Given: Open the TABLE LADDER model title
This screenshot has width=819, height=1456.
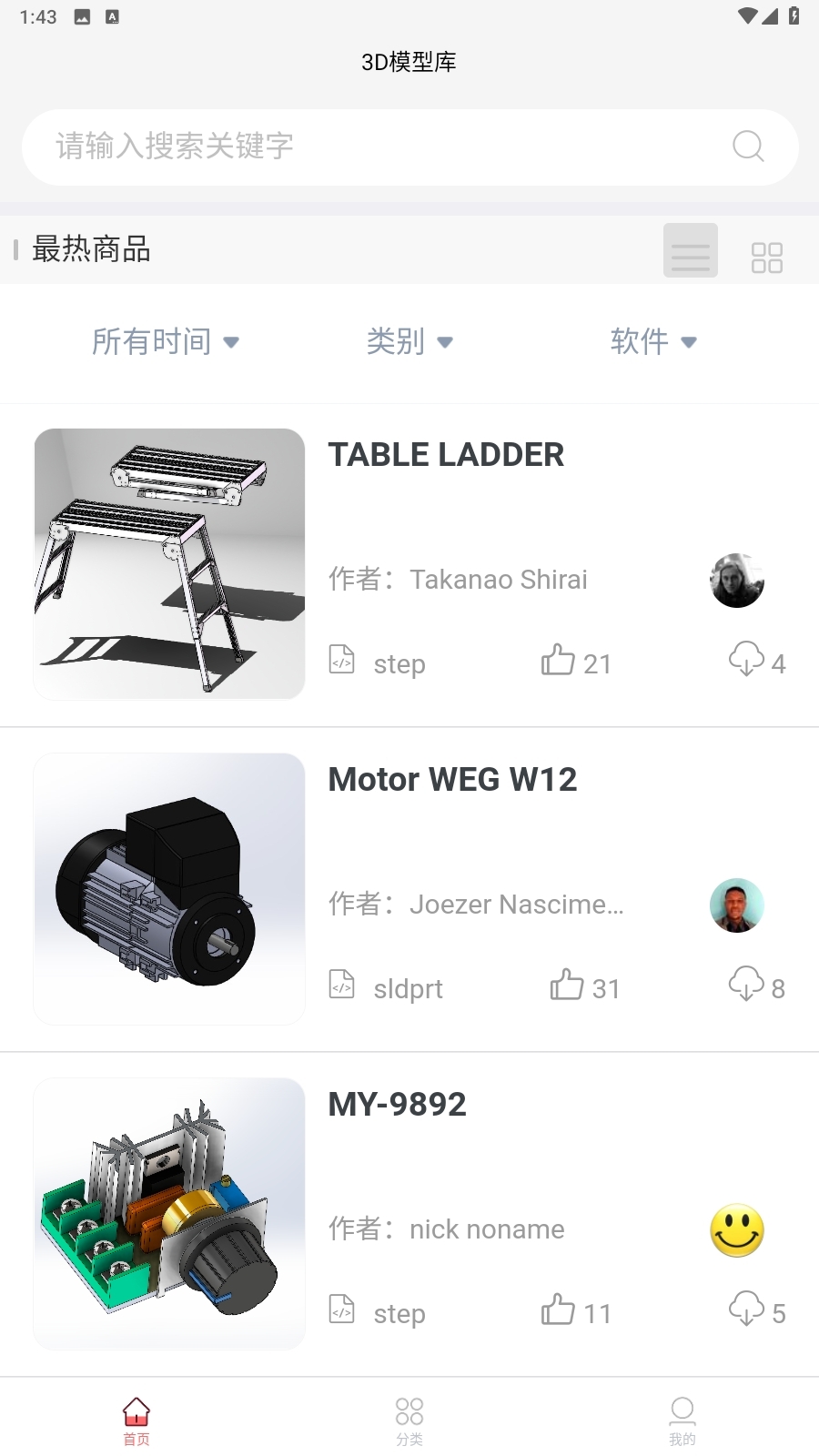Looking at the screenshot, I should (446, 455).
